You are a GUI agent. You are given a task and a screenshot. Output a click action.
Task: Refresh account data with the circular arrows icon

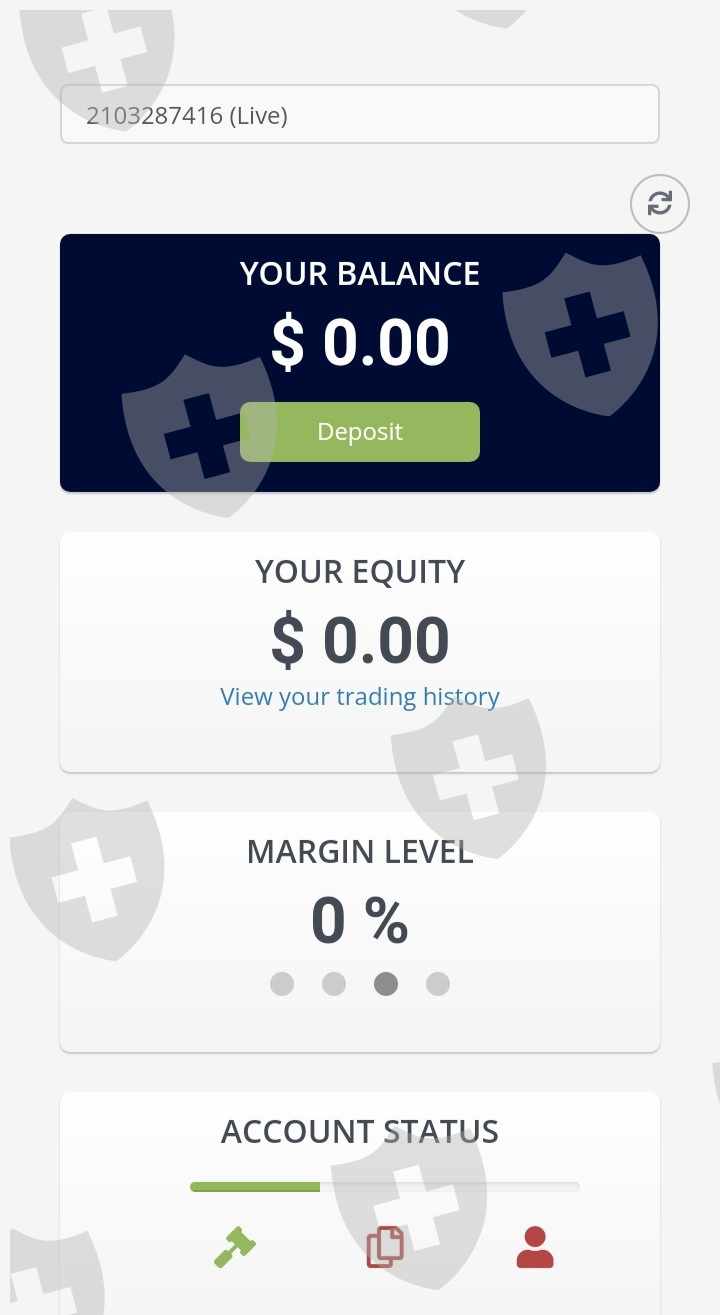coord(660,204)
